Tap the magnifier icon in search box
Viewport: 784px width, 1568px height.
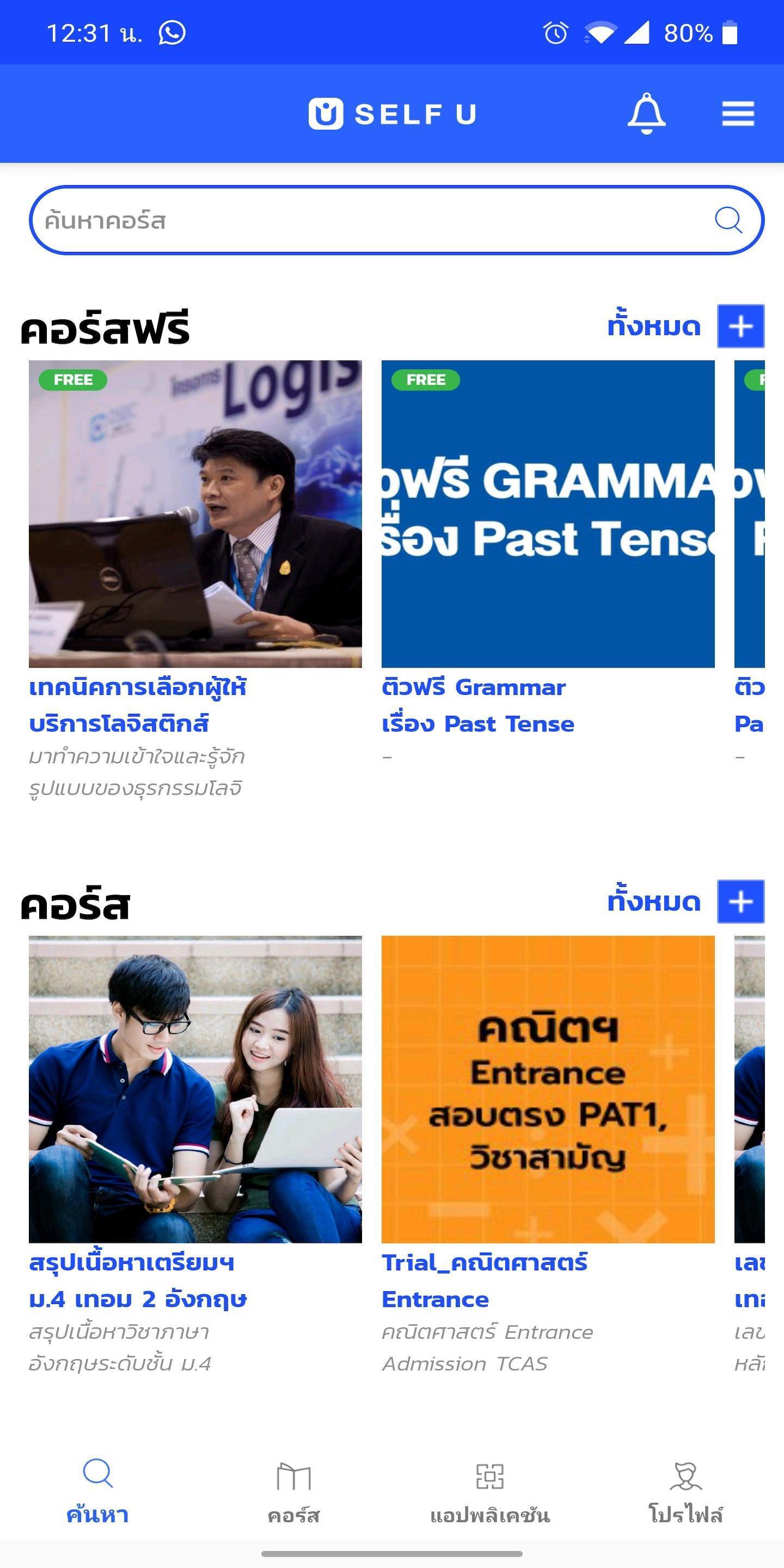pos(728,220)
